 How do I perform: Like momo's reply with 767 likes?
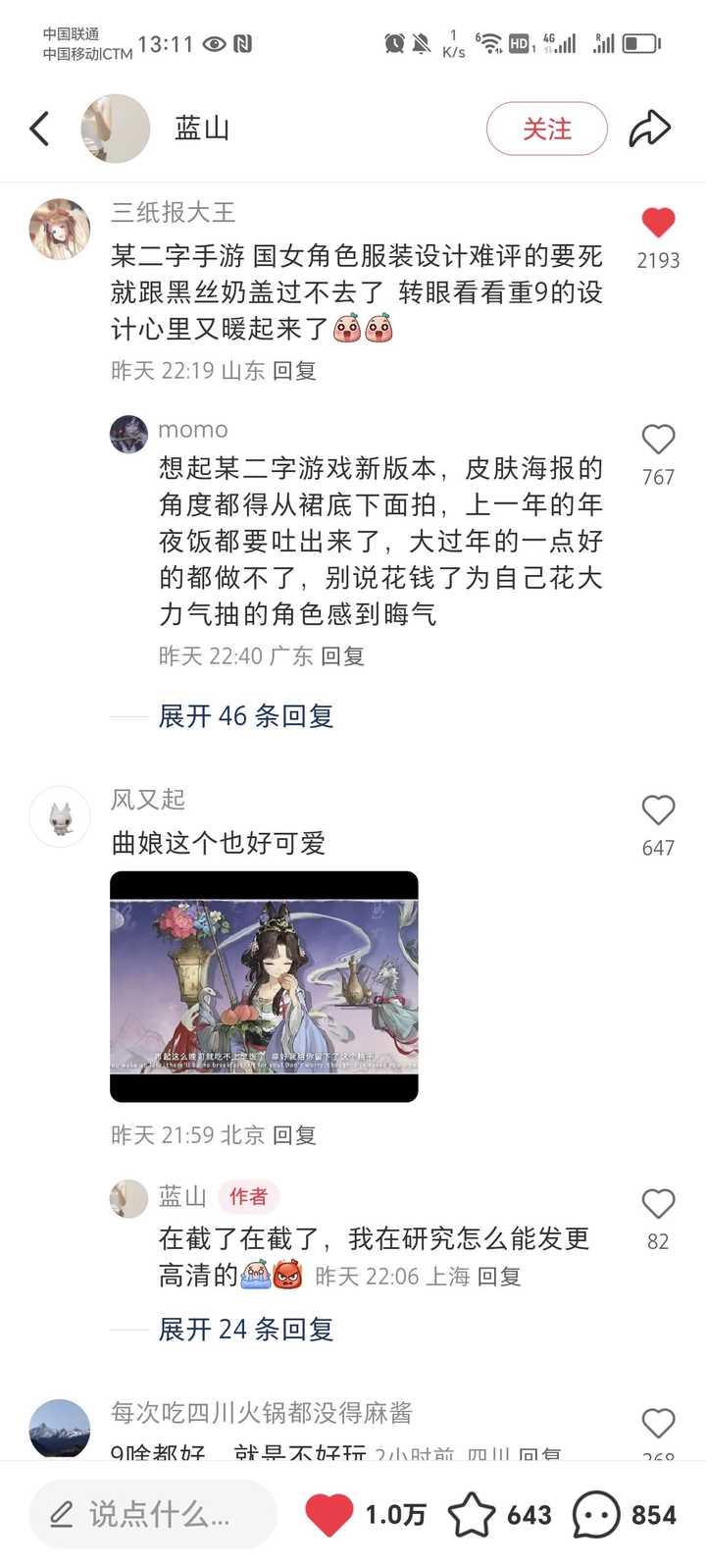point(658,440)
